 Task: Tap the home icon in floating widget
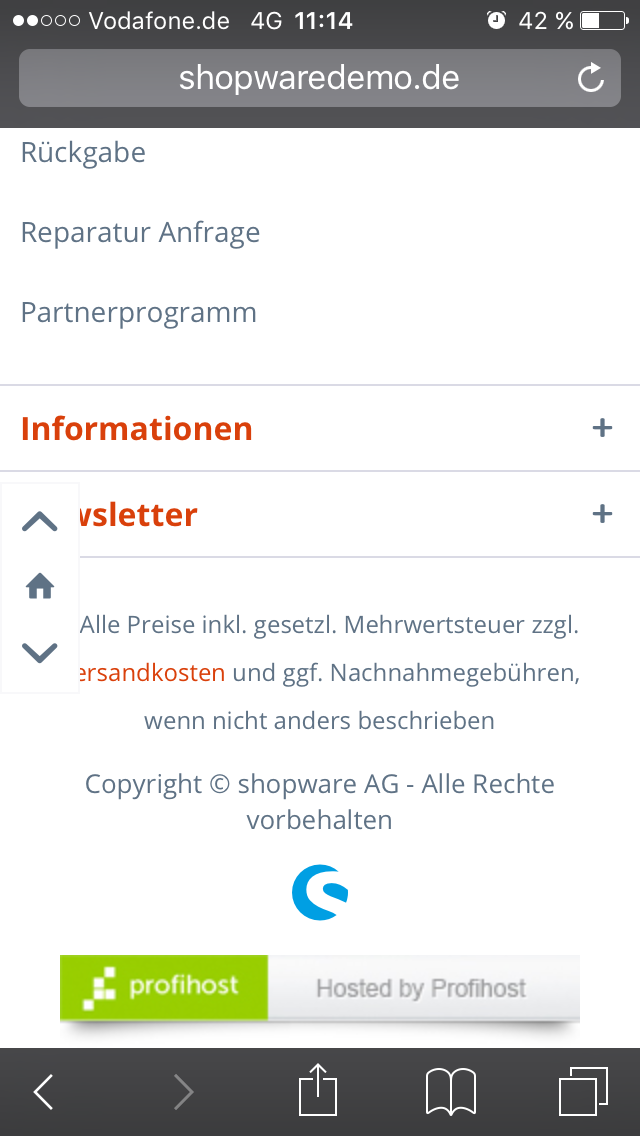[x=39, y=586]
